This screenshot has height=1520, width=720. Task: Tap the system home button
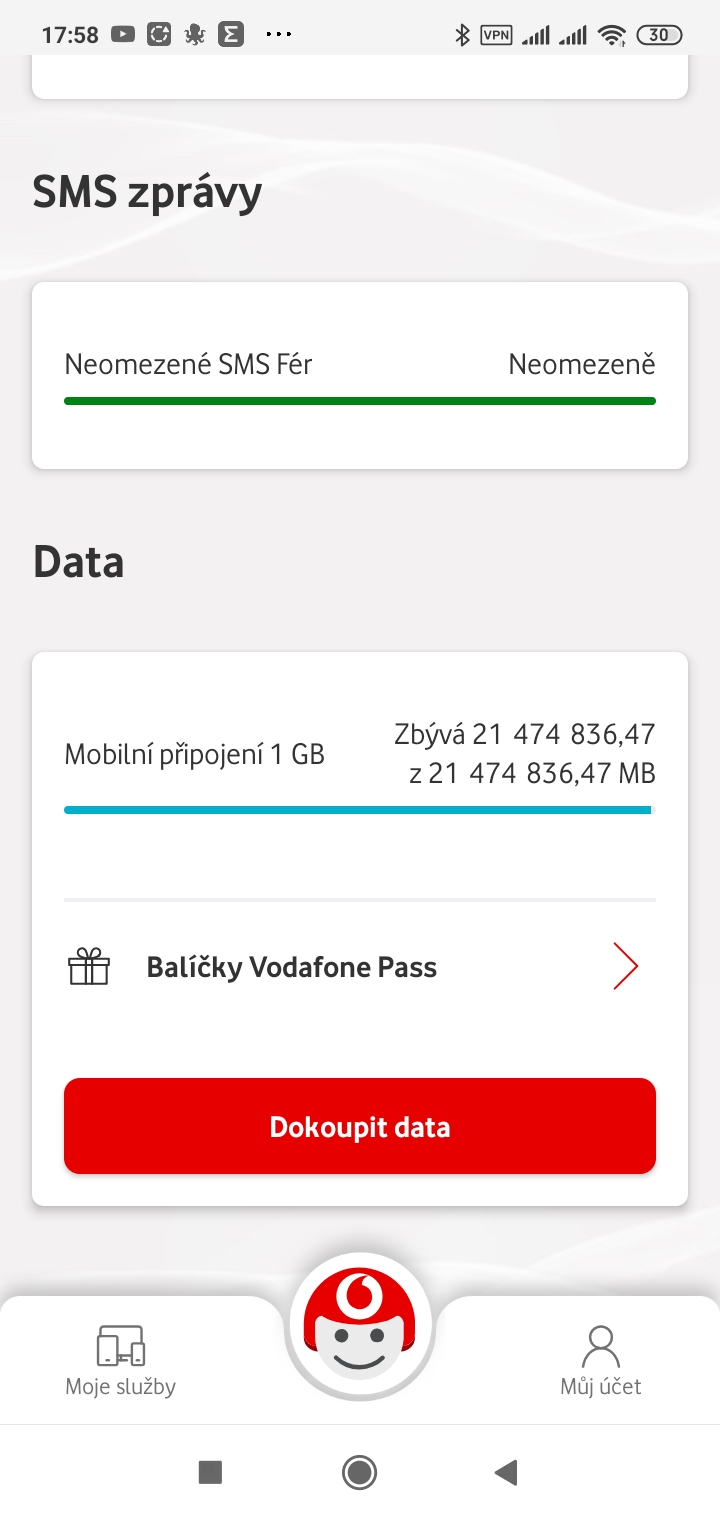[x=359, y=1471]
